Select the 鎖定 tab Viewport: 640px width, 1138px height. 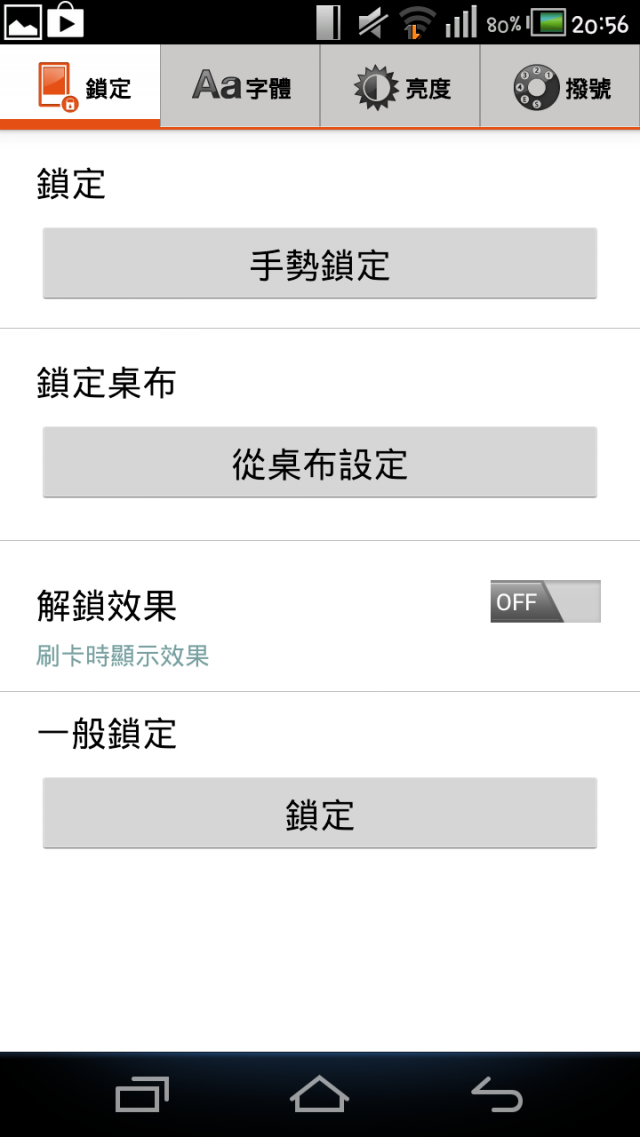pyautogui.click(x=80, y=86)
